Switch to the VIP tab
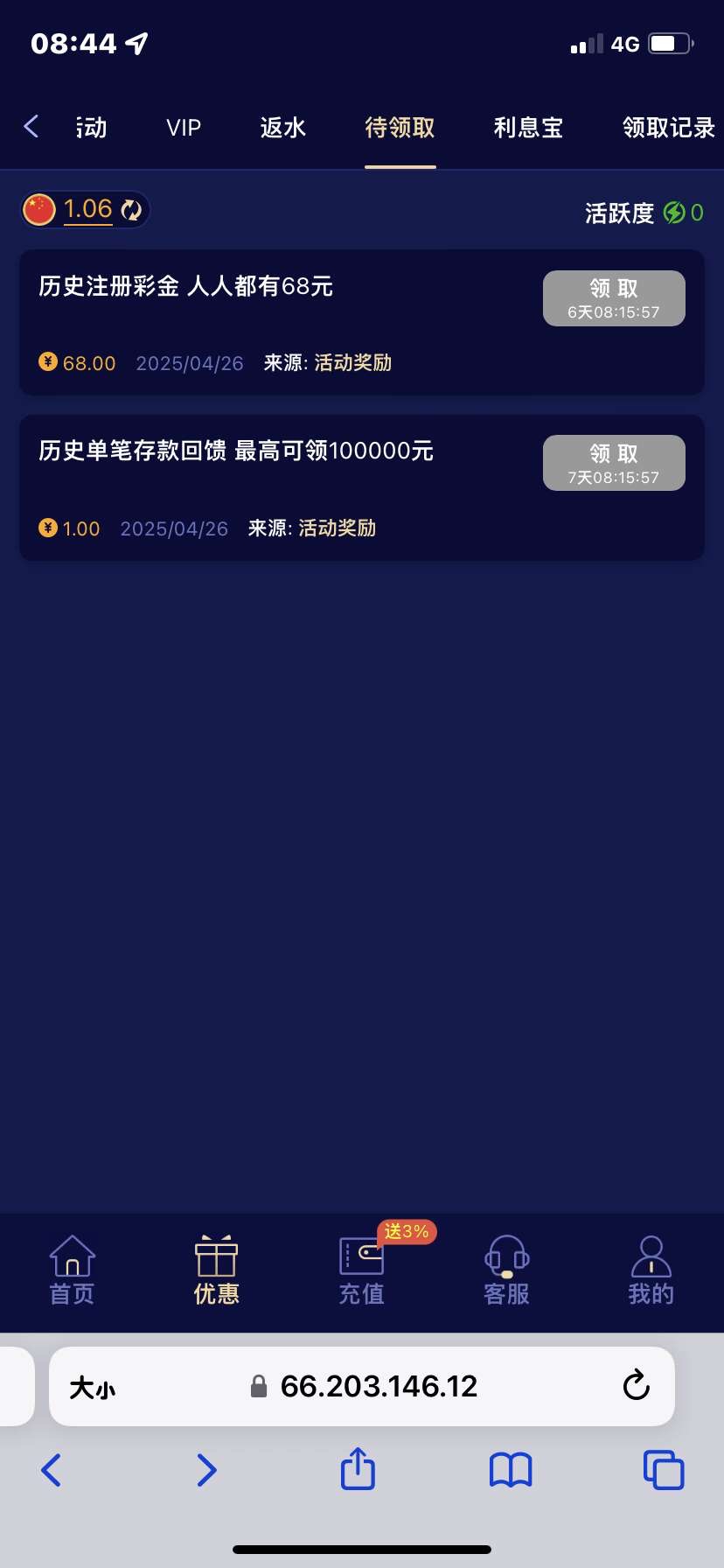This screenshot has height=1568, width=724. click(184, 128)
